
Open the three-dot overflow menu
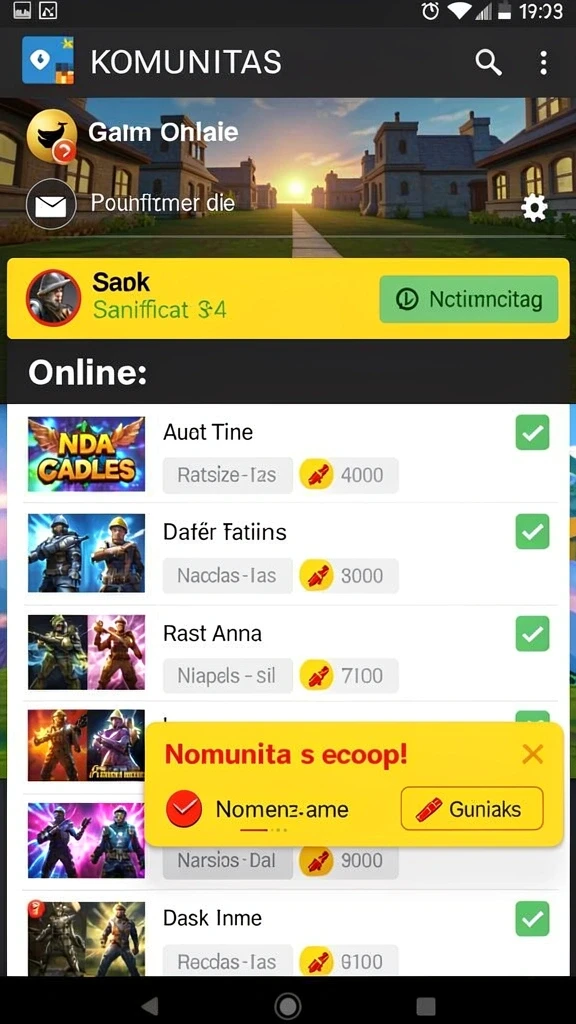pyautogui.click(x=543, y=63)
